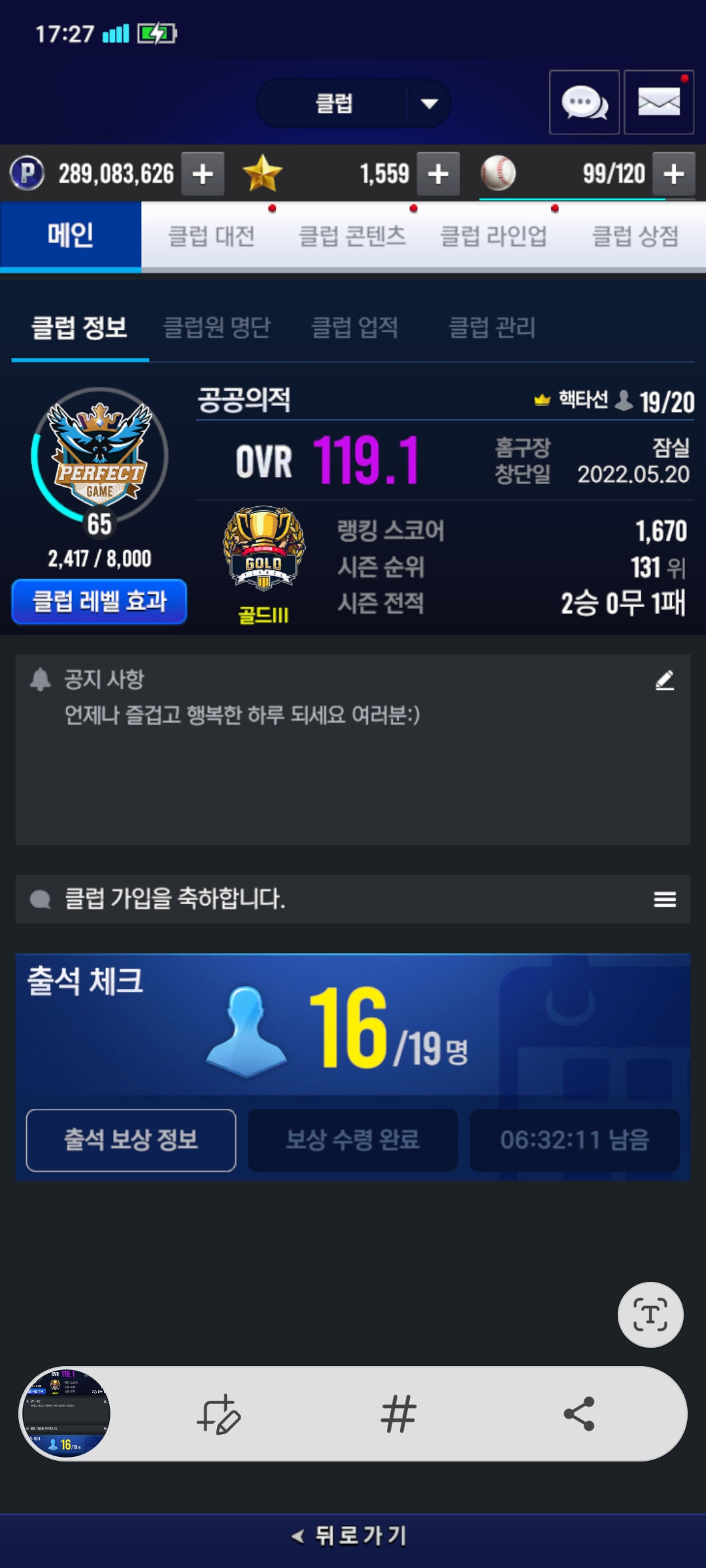Edit the 공지 사항 notice with the pencil
Viewport: 706px width, 1568px height.
click(x=665, y=680)
